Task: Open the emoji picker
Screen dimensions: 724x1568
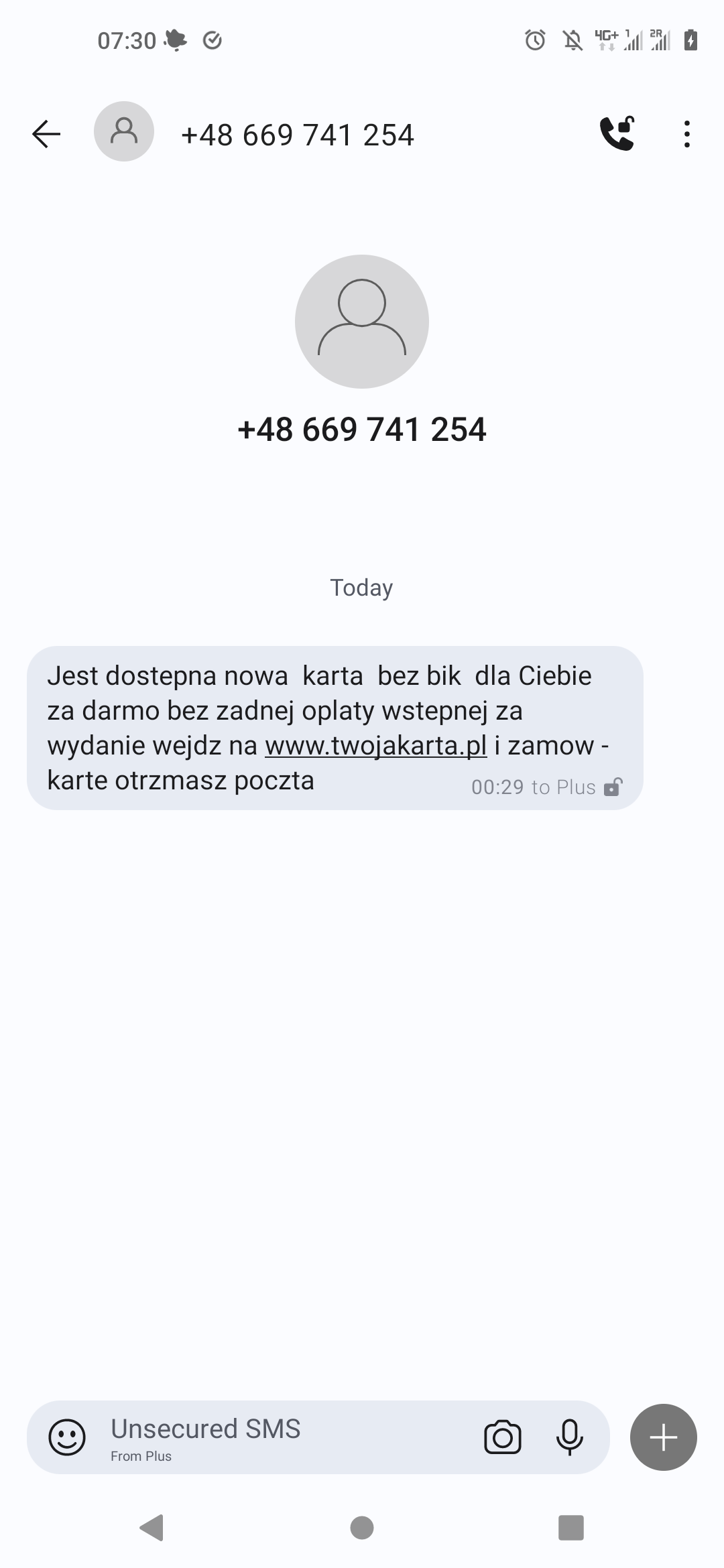Action: point(67,1437)
